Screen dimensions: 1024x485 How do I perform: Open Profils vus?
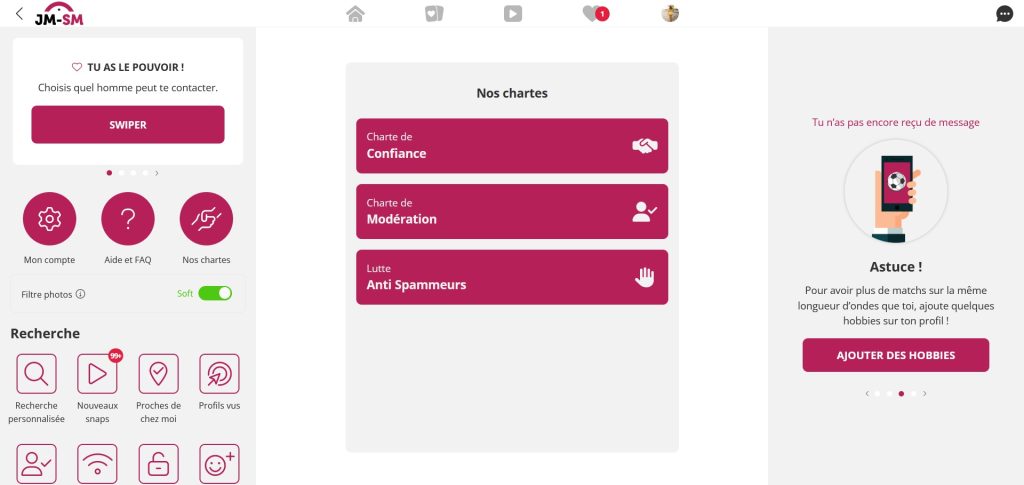tap(219, 374)
